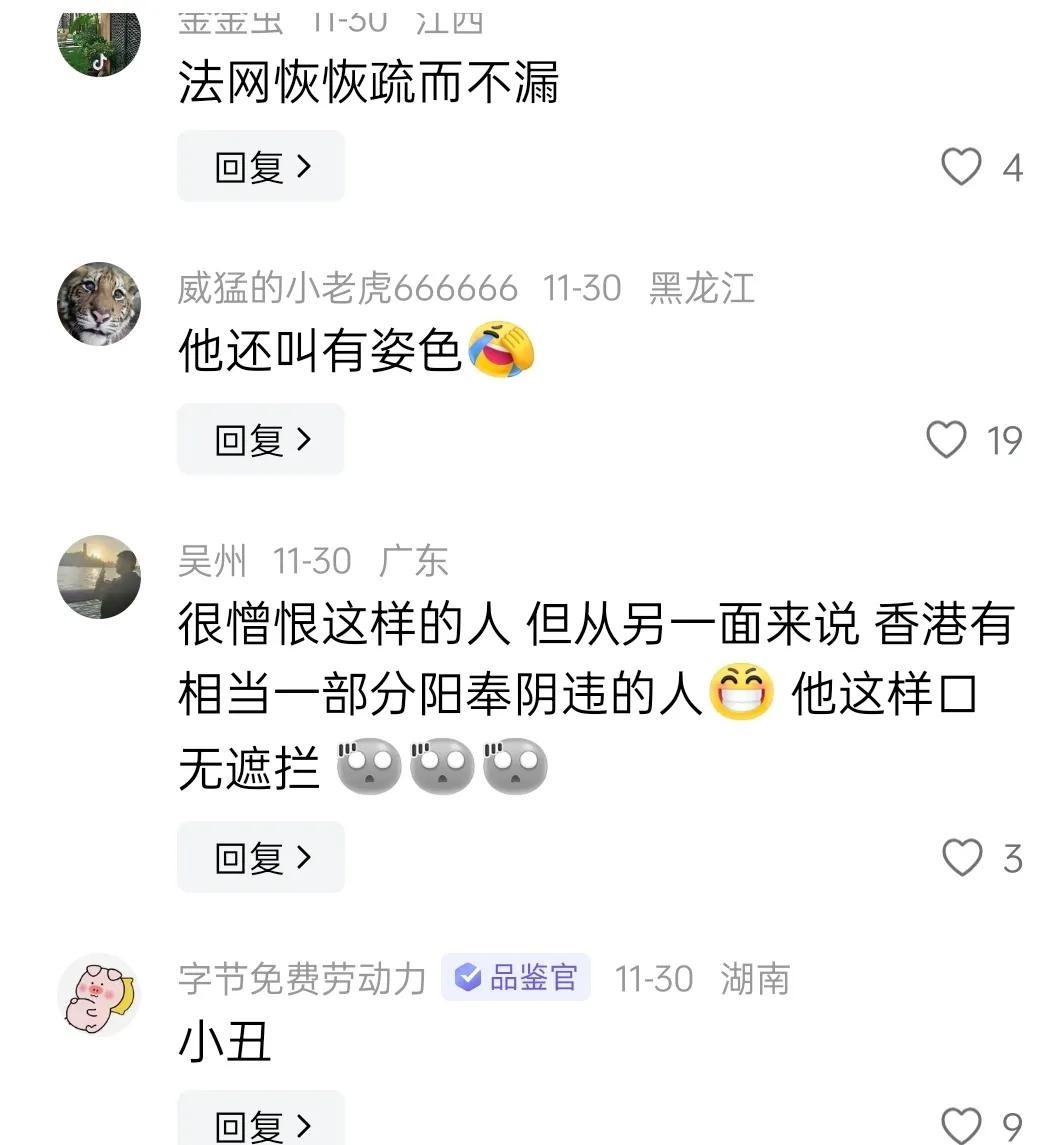Like 吴州's comment

[x=962, y=857]
